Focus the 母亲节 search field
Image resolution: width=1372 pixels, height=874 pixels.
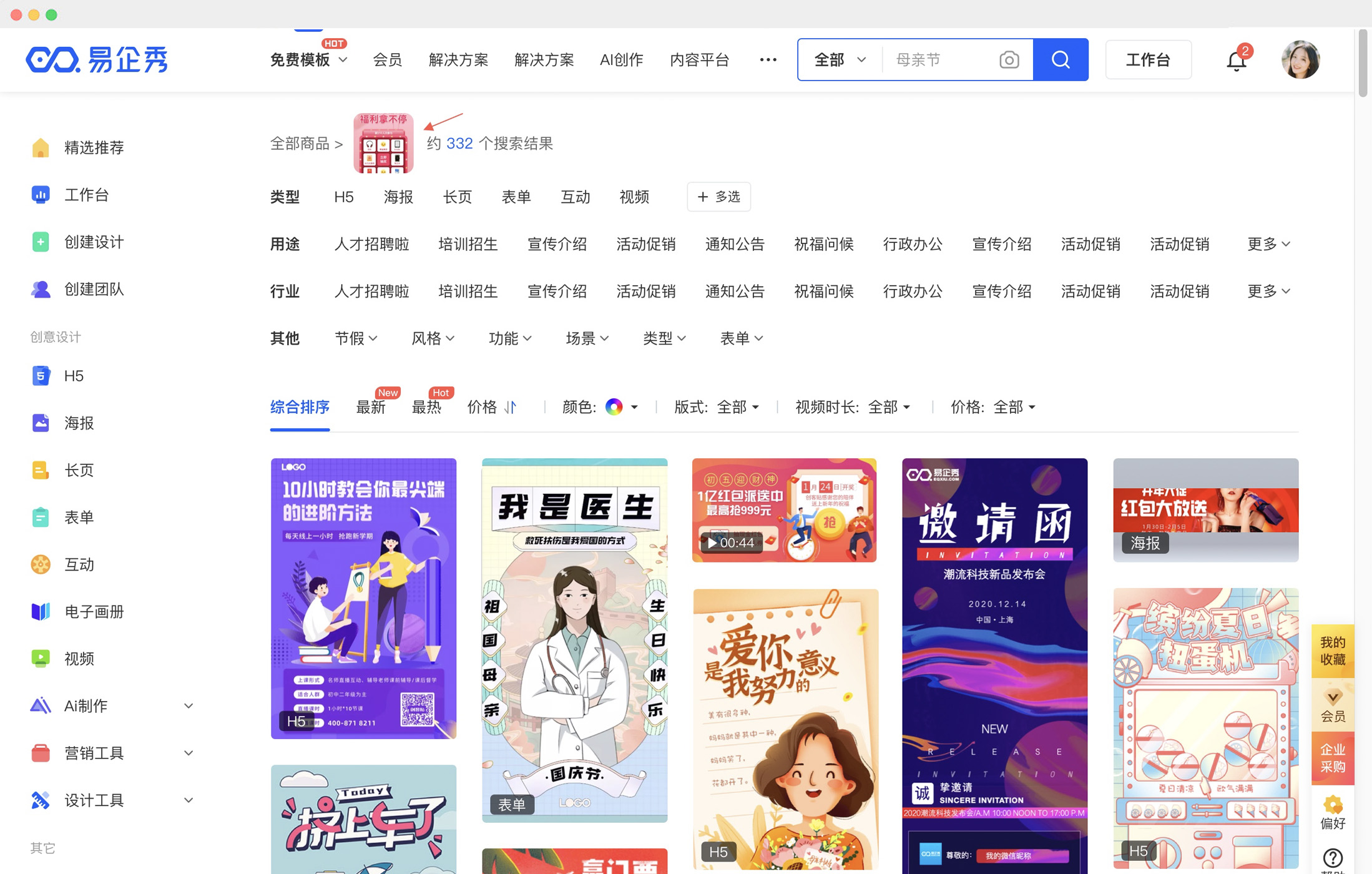tap(939, 60)
